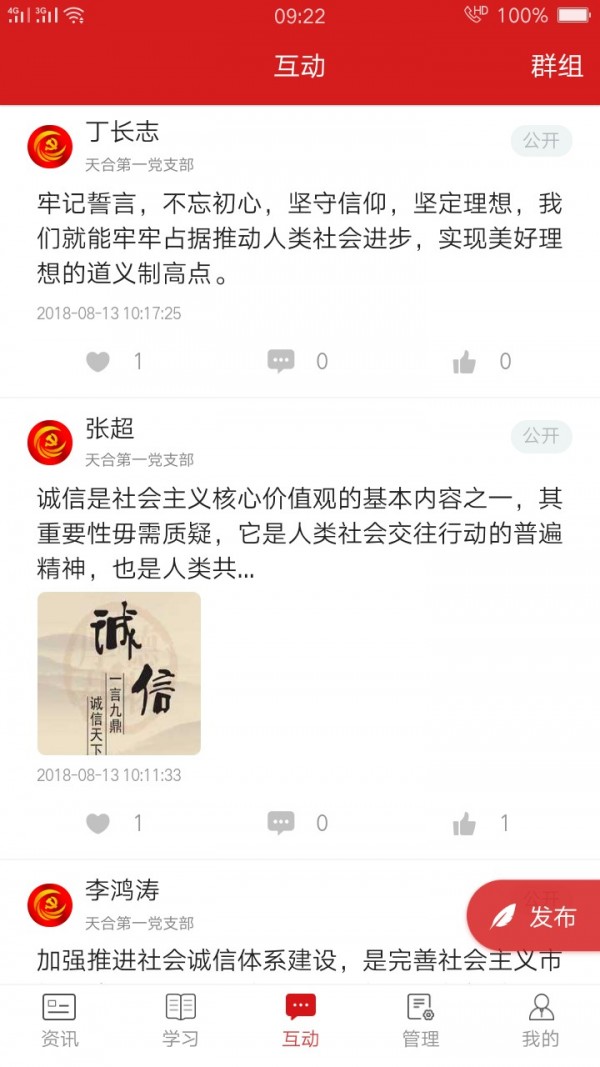Open 丁长志's post about 牢记誓言
Image resolution: width=600 pixels, height=1067 pixels.
tap(300, 239)
